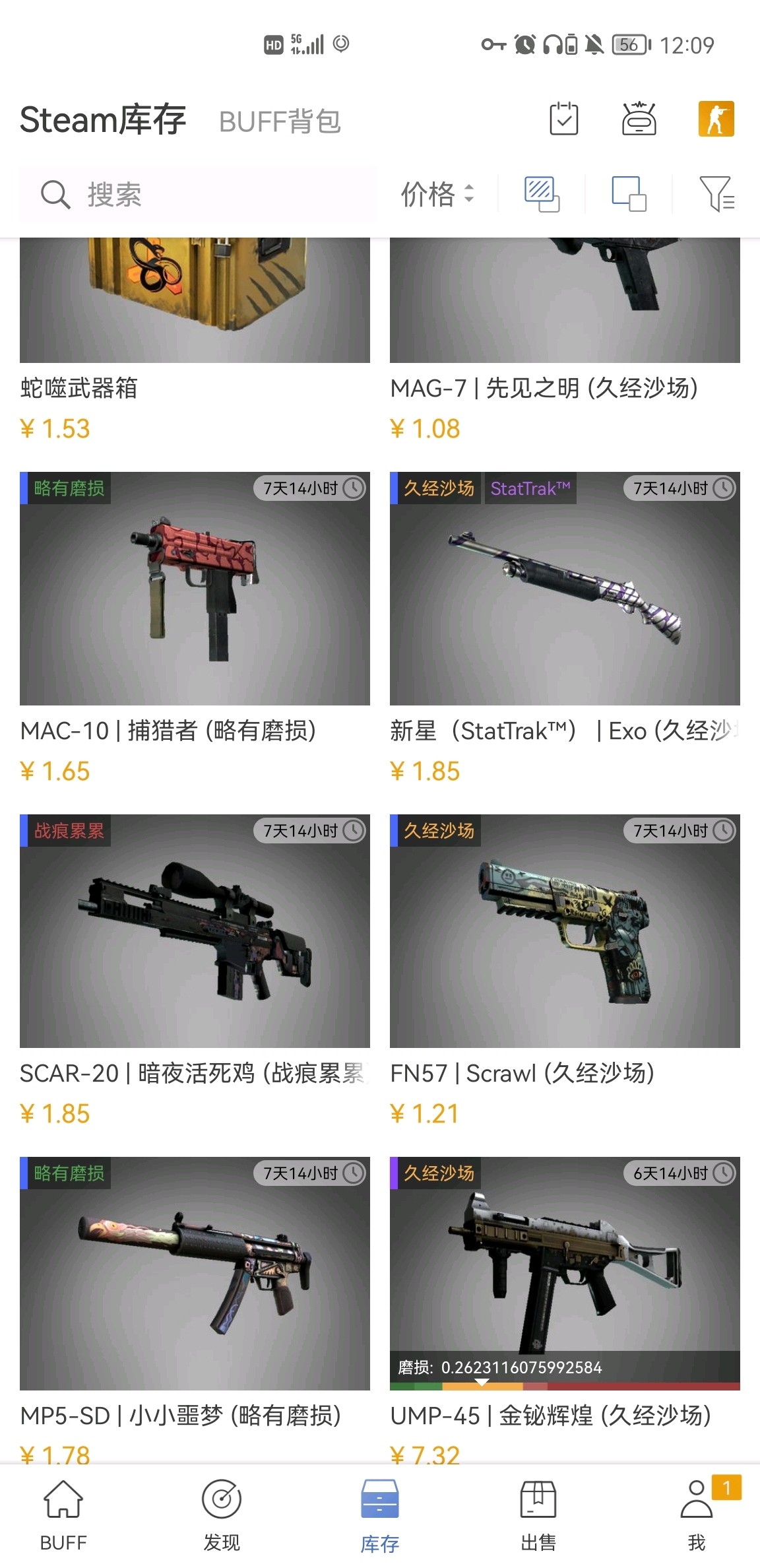Viewport: 760px width, 1568px height.
Task: Select the FN57 Scrawl item
Action: pyautogui.click(x=565, y=971)
